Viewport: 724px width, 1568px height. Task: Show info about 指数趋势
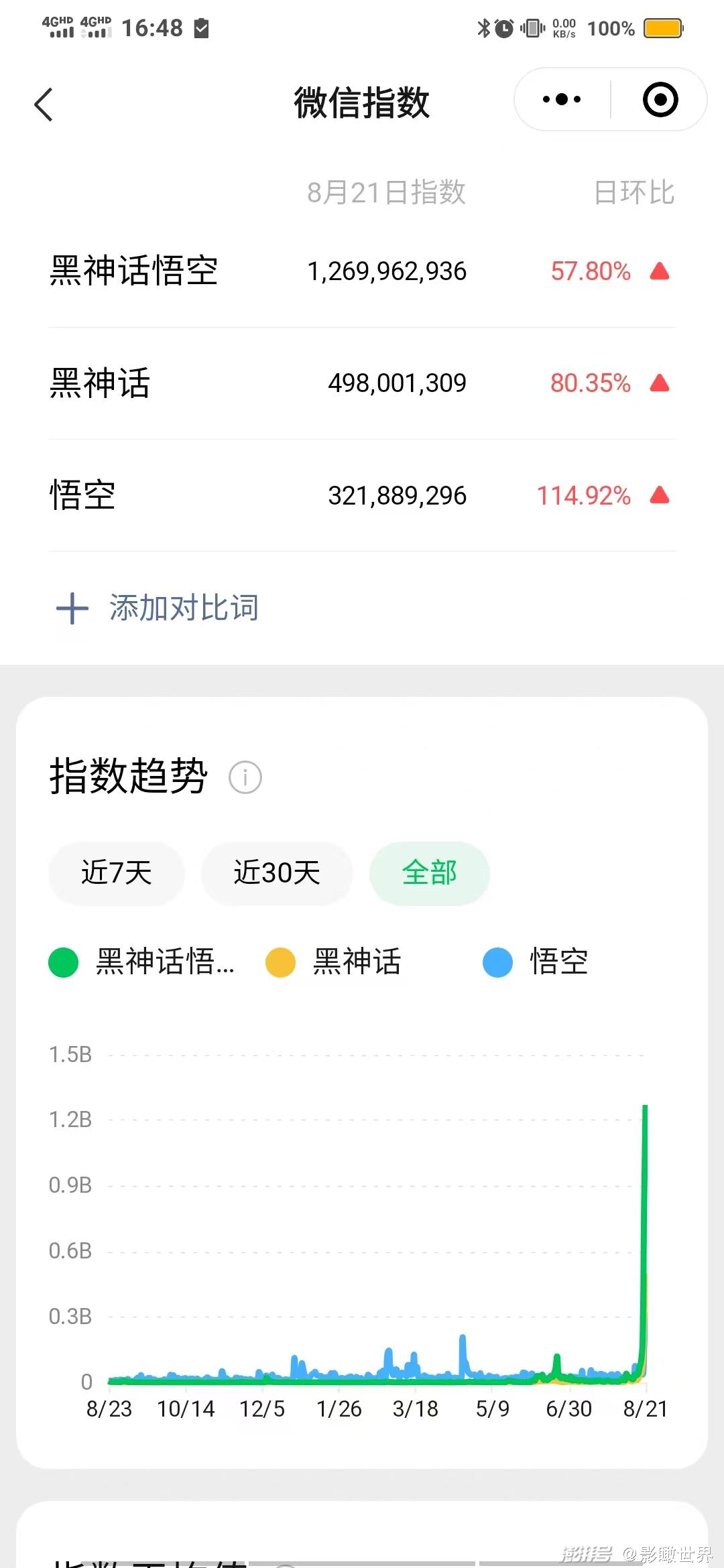(x=245, y=777)
